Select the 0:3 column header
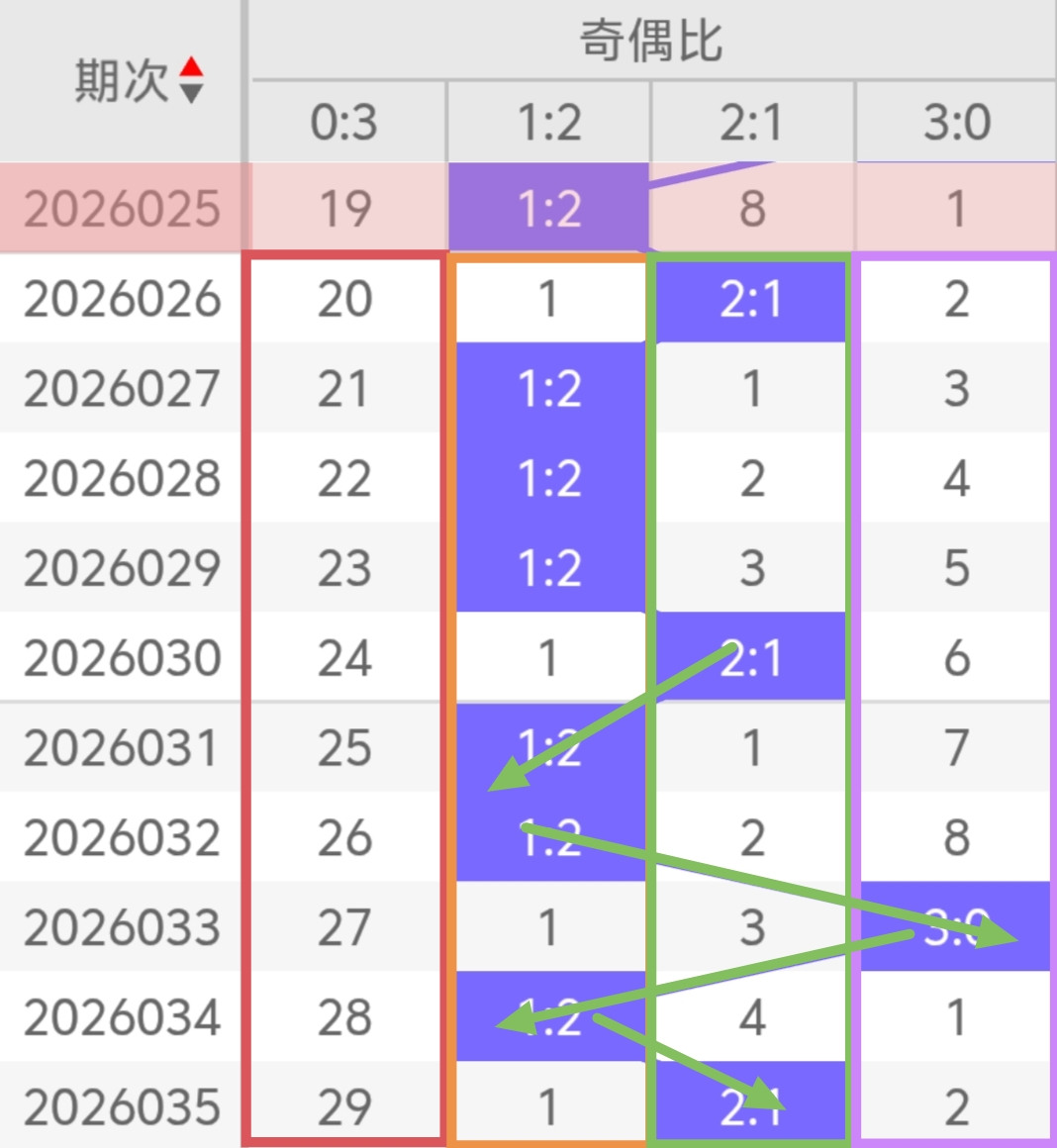The image size is (1057, 1148). pos(345,121)
